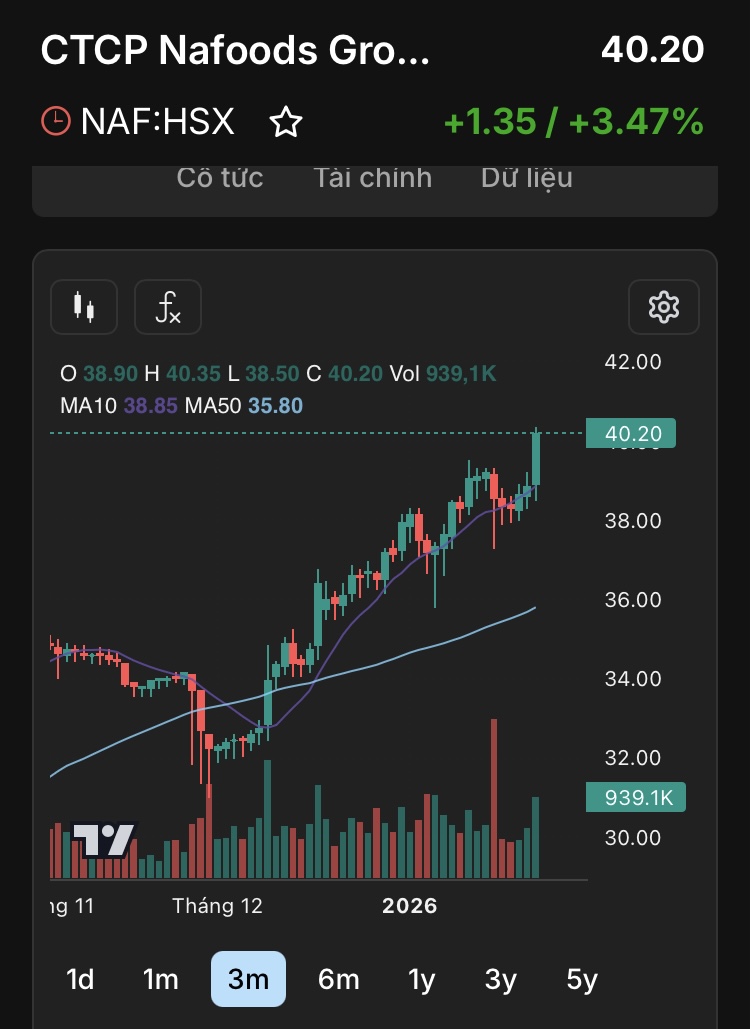Screen dimensions: 750x1029
Task: Open the indicators function menu
Action: point(168,307)
